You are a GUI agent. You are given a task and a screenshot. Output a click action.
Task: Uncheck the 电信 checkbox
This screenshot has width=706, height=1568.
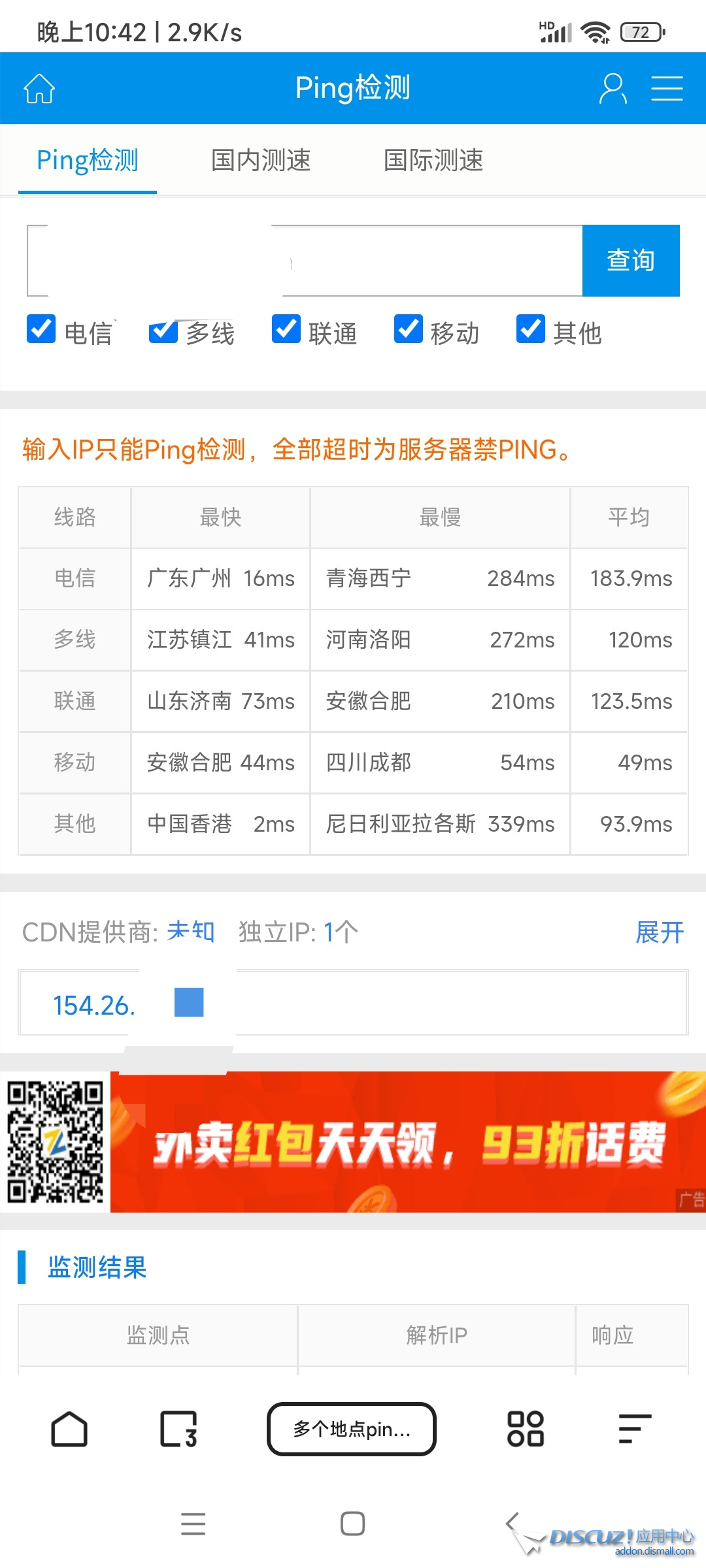click(x=41, y=329)
